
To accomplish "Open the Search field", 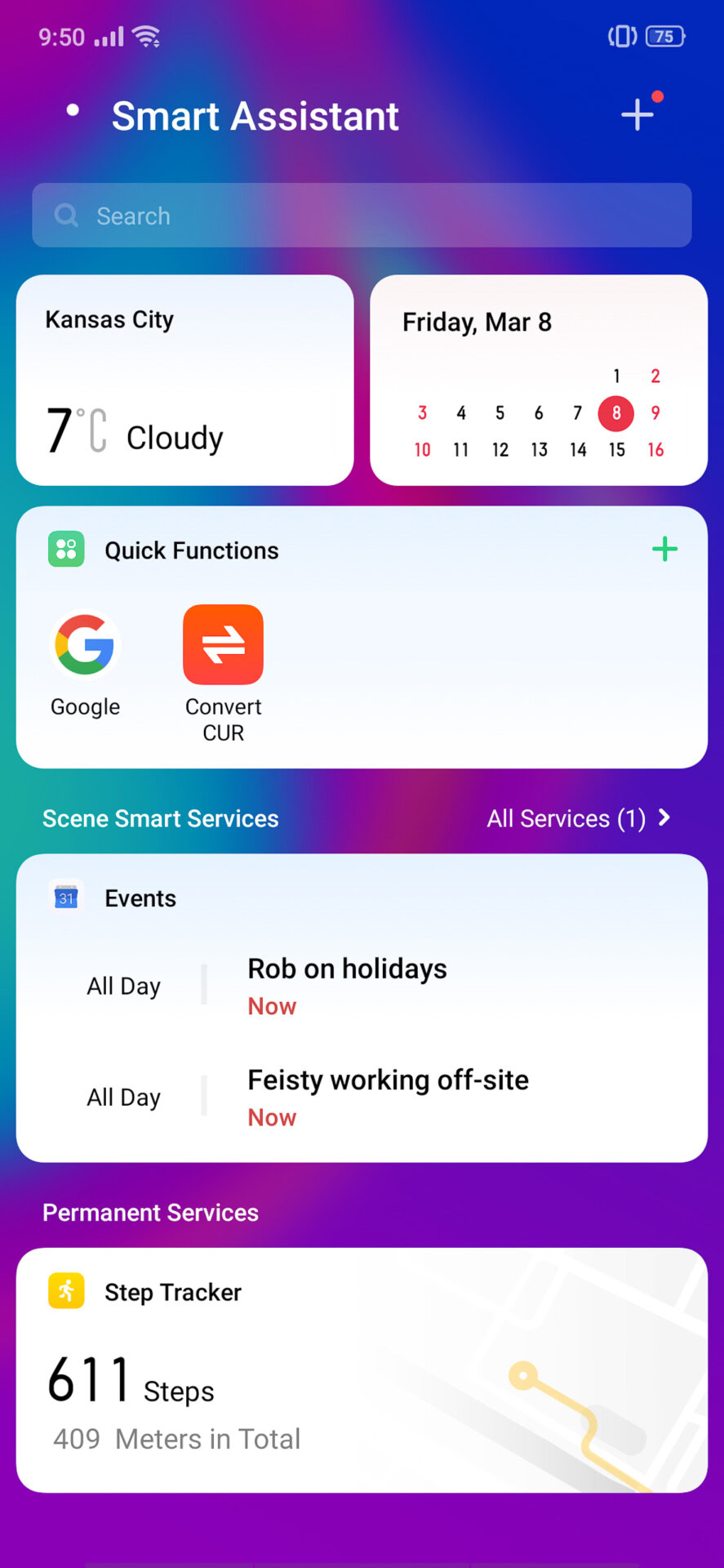I will coord(362,216).
